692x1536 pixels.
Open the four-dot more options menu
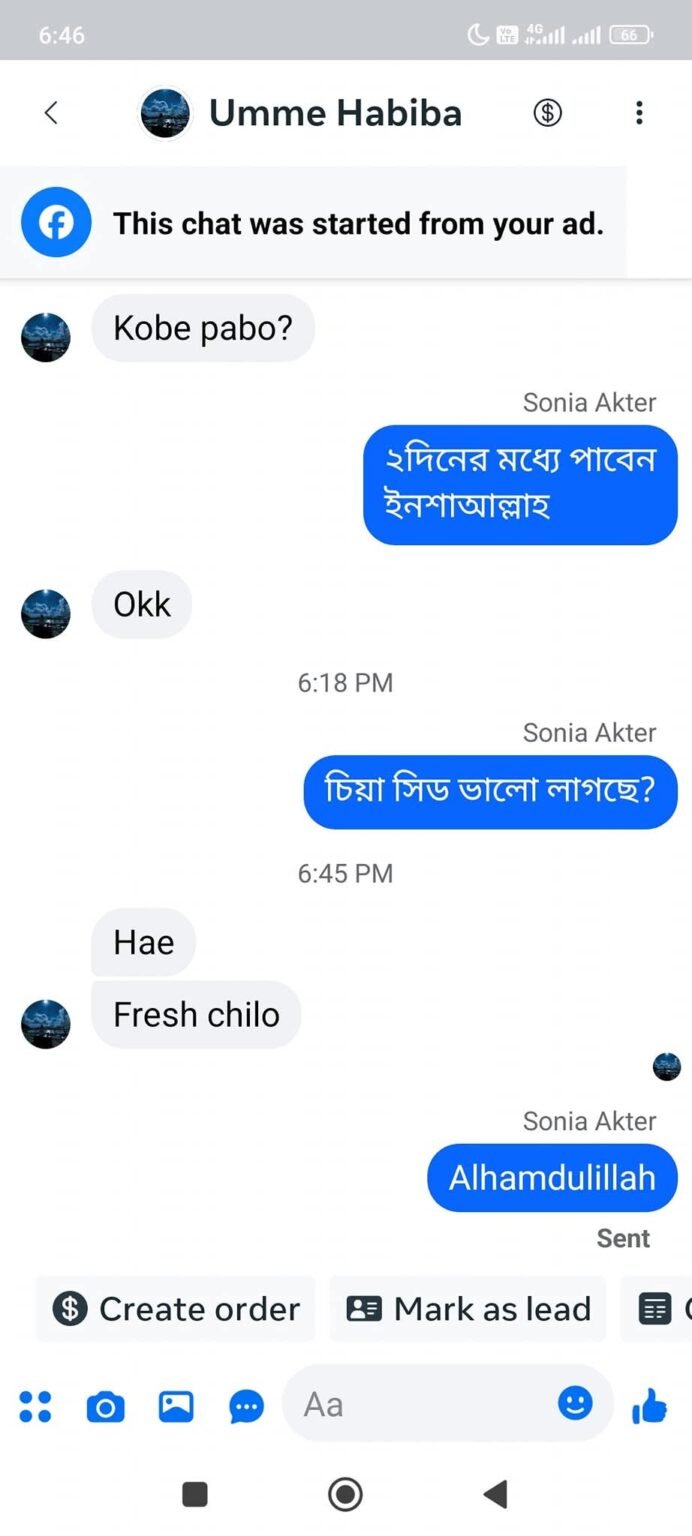pos(35,1407)
